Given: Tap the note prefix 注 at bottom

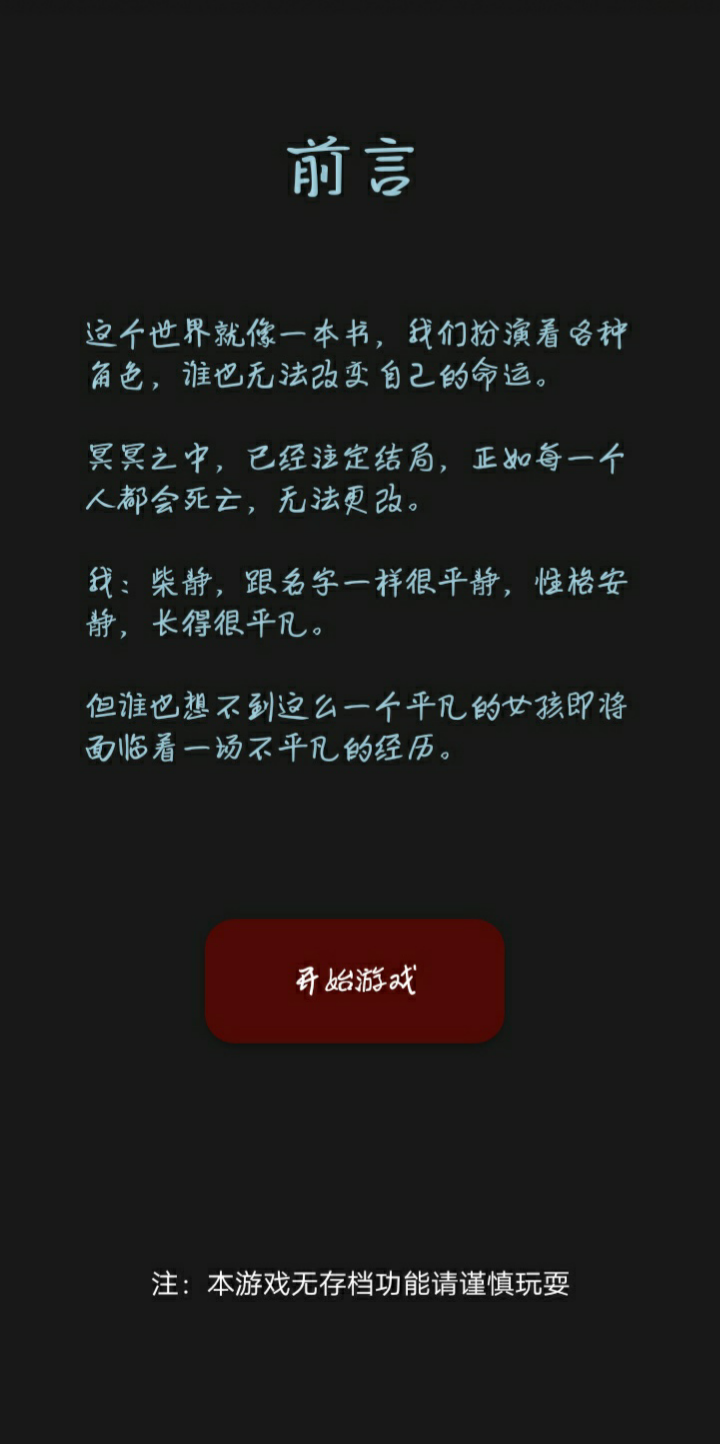Looking at the screenshot, I should (x=168, y=1288).
